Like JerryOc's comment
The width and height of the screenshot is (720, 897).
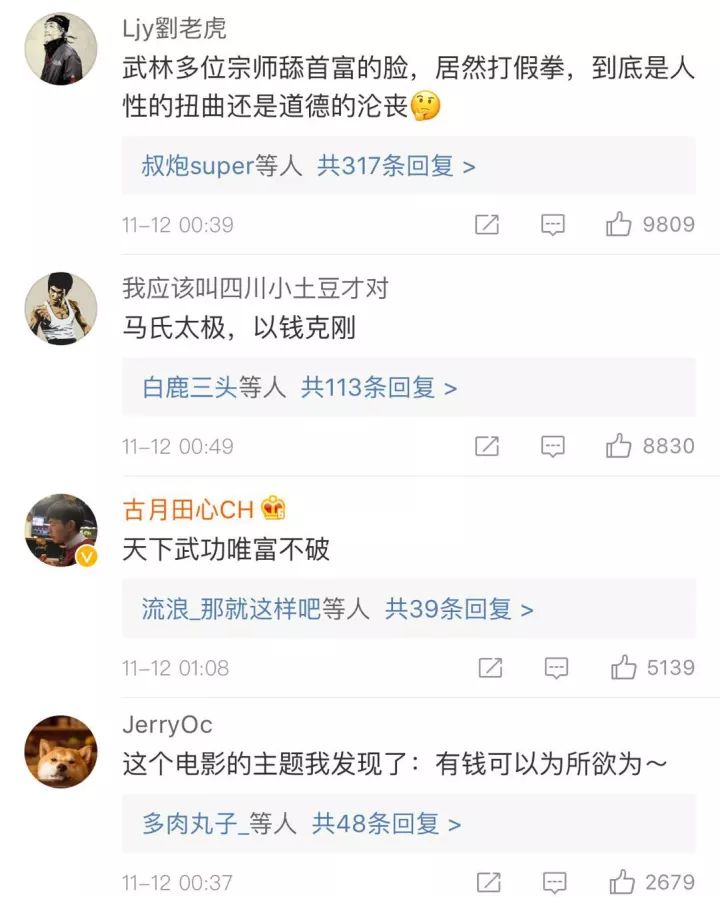[x=622, y=882]
